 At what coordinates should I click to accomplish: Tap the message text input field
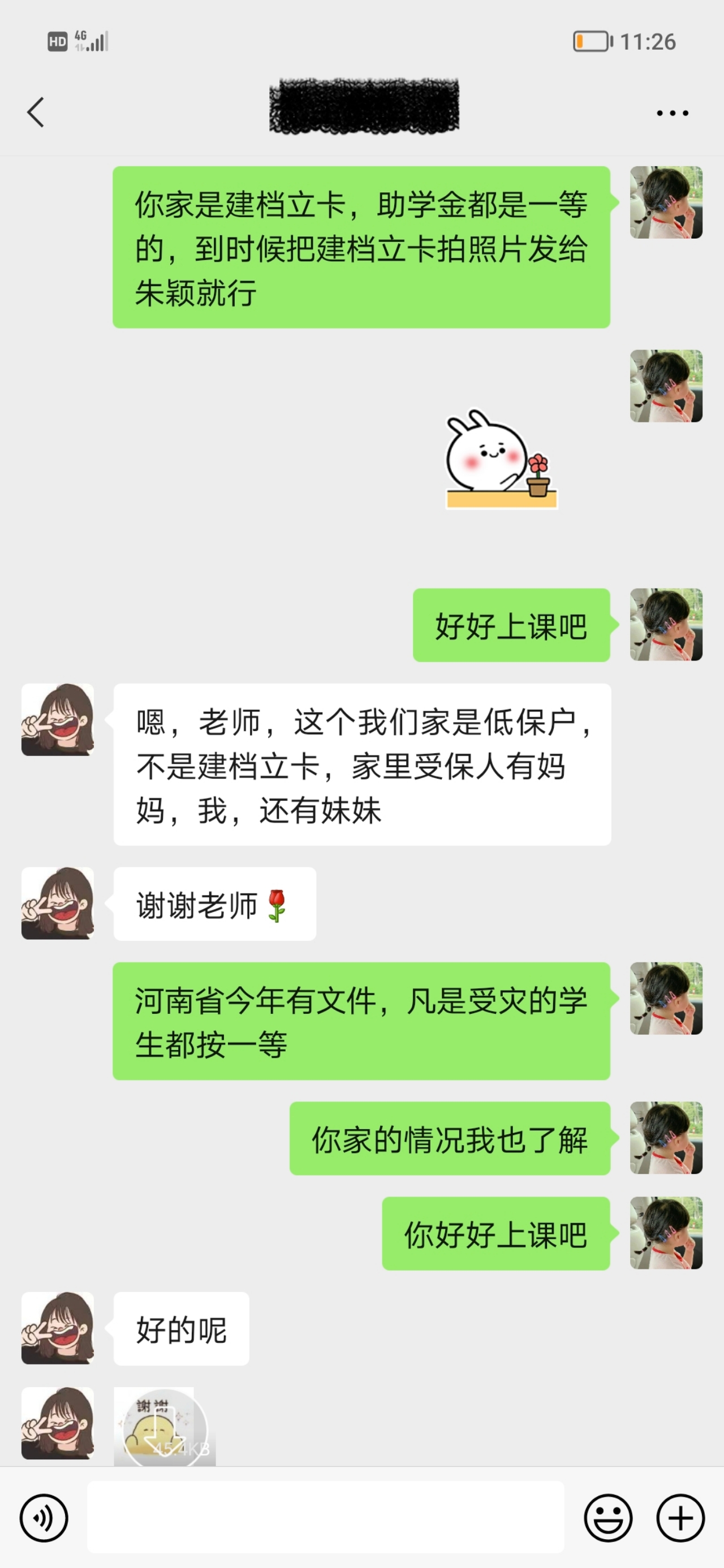325,1517
